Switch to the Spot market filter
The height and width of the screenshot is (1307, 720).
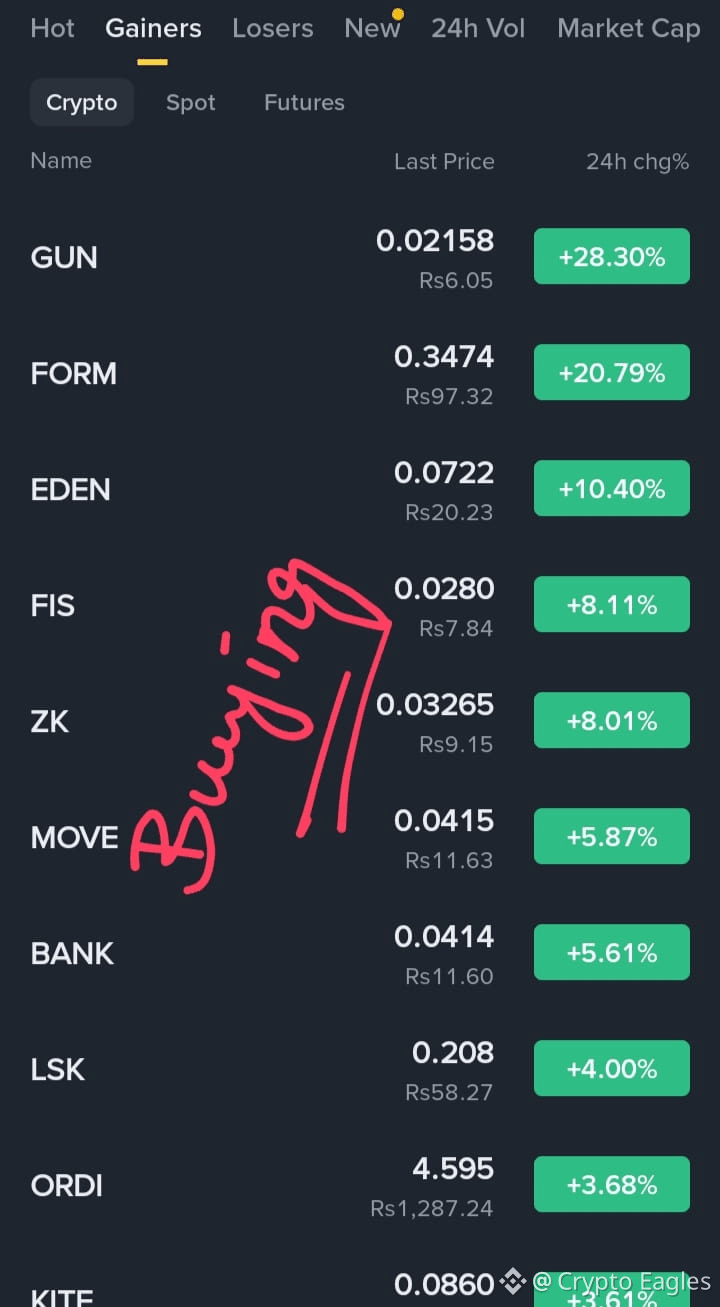[x=190, y=102]
